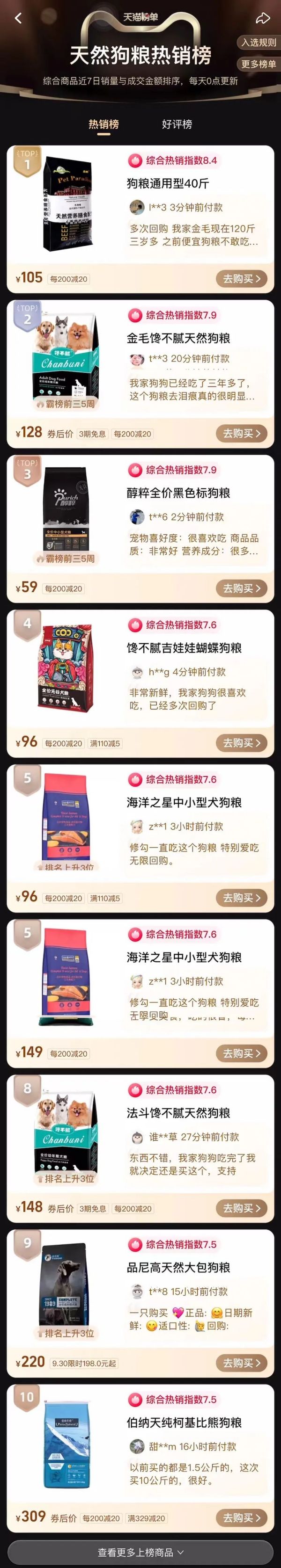View the 馋不腻吉娃娃蝴蝶狗粮 product picture
This screenshot has height=1568, width=281.
[67, 668]
